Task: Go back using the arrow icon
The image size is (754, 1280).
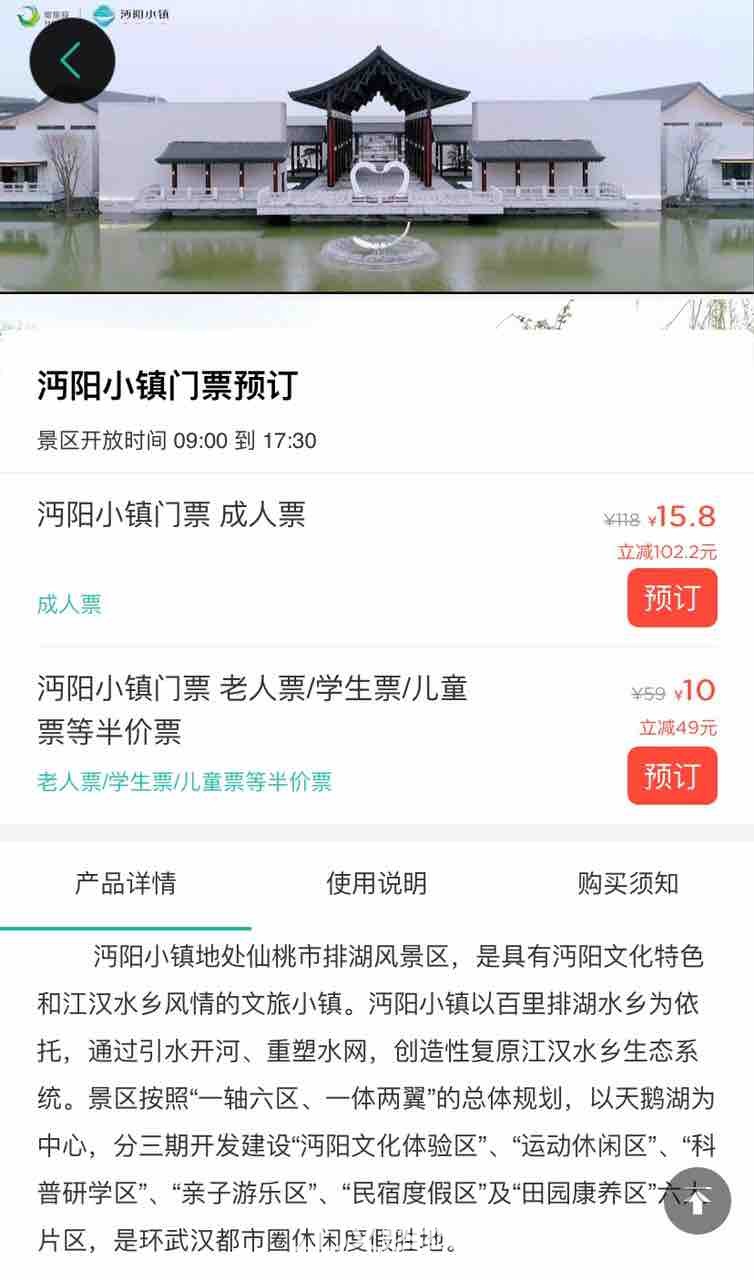Action: 71,61
